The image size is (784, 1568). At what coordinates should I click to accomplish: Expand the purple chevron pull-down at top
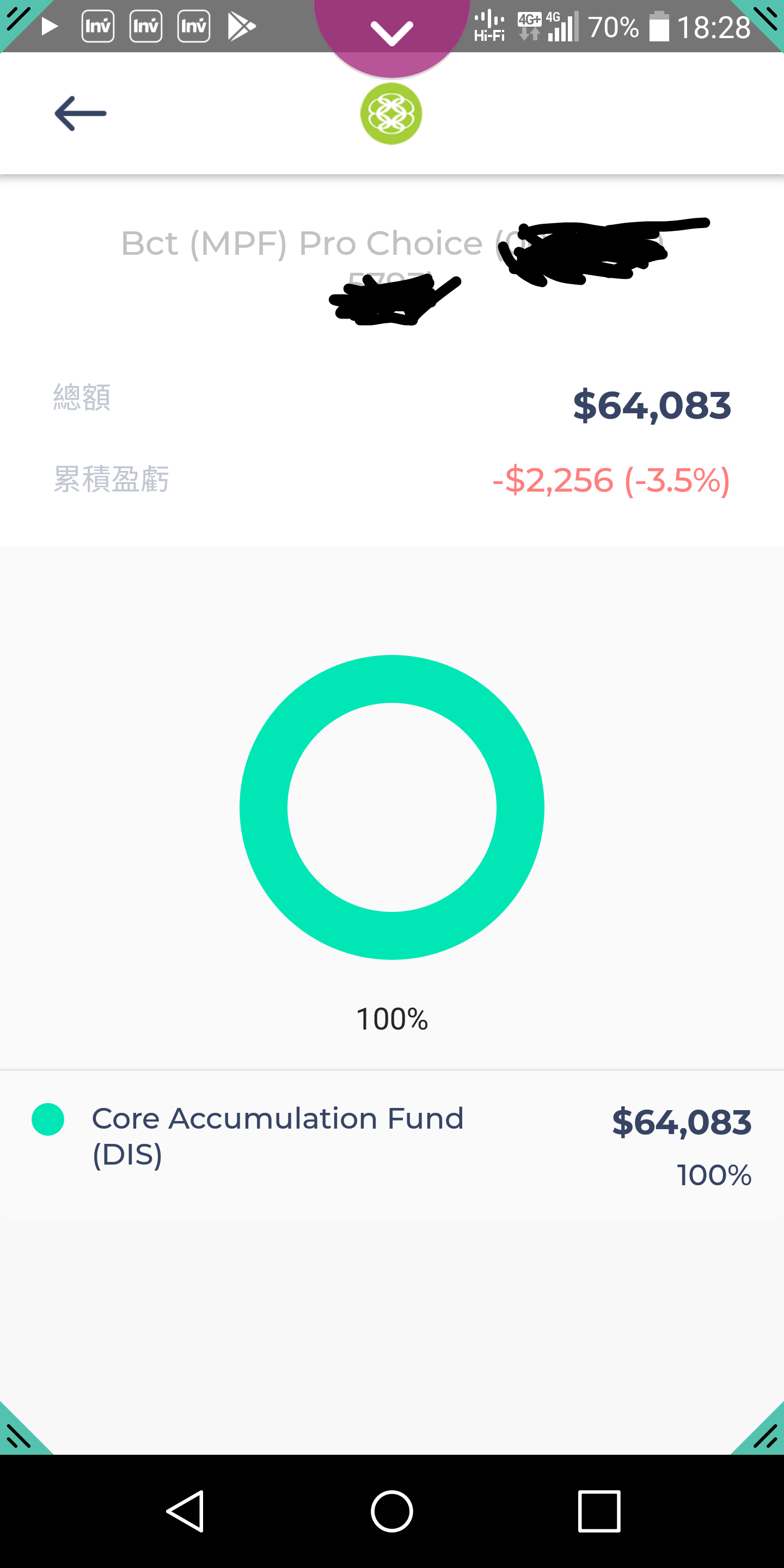click(x=391, y=33)
